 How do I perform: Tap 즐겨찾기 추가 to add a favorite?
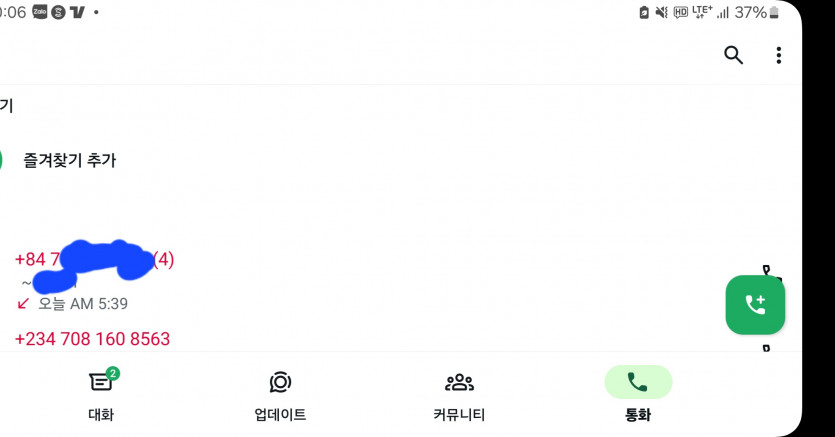[70, 160]
